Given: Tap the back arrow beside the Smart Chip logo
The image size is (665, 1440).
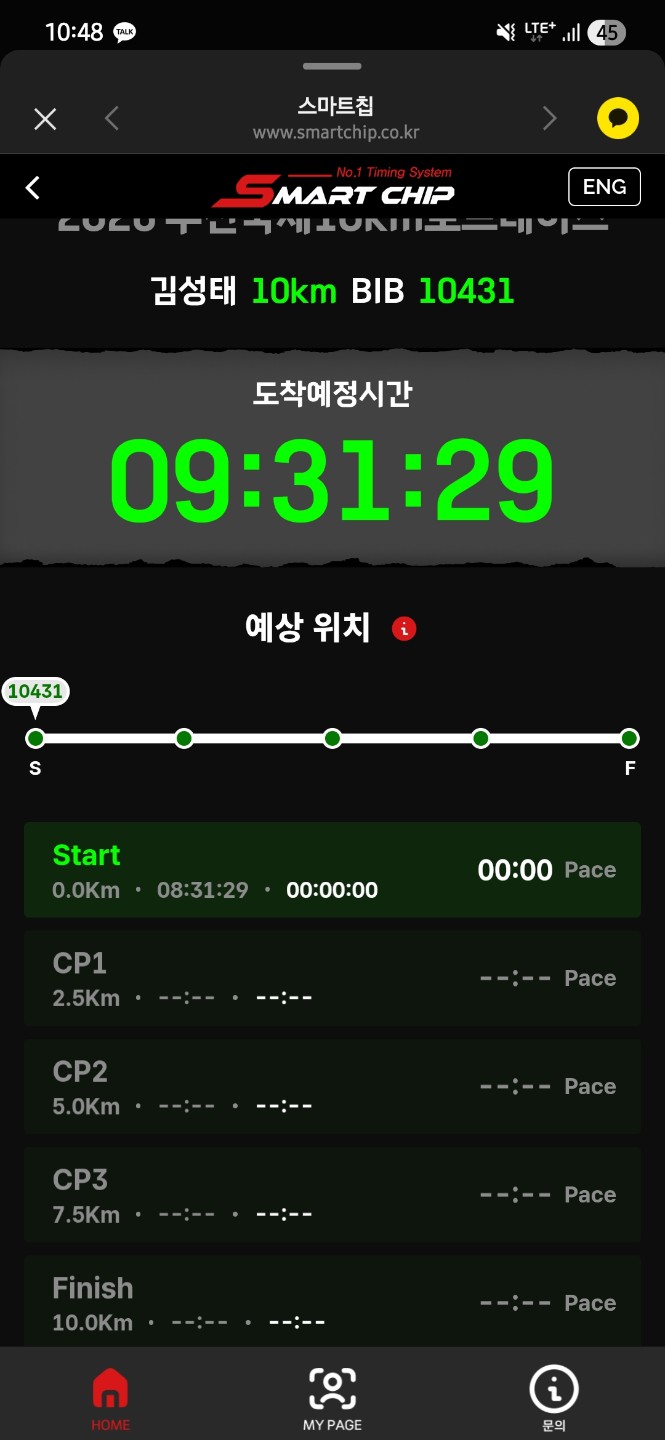Looking at the screenshot, I should pyautogui.click(x=33, y=187).
